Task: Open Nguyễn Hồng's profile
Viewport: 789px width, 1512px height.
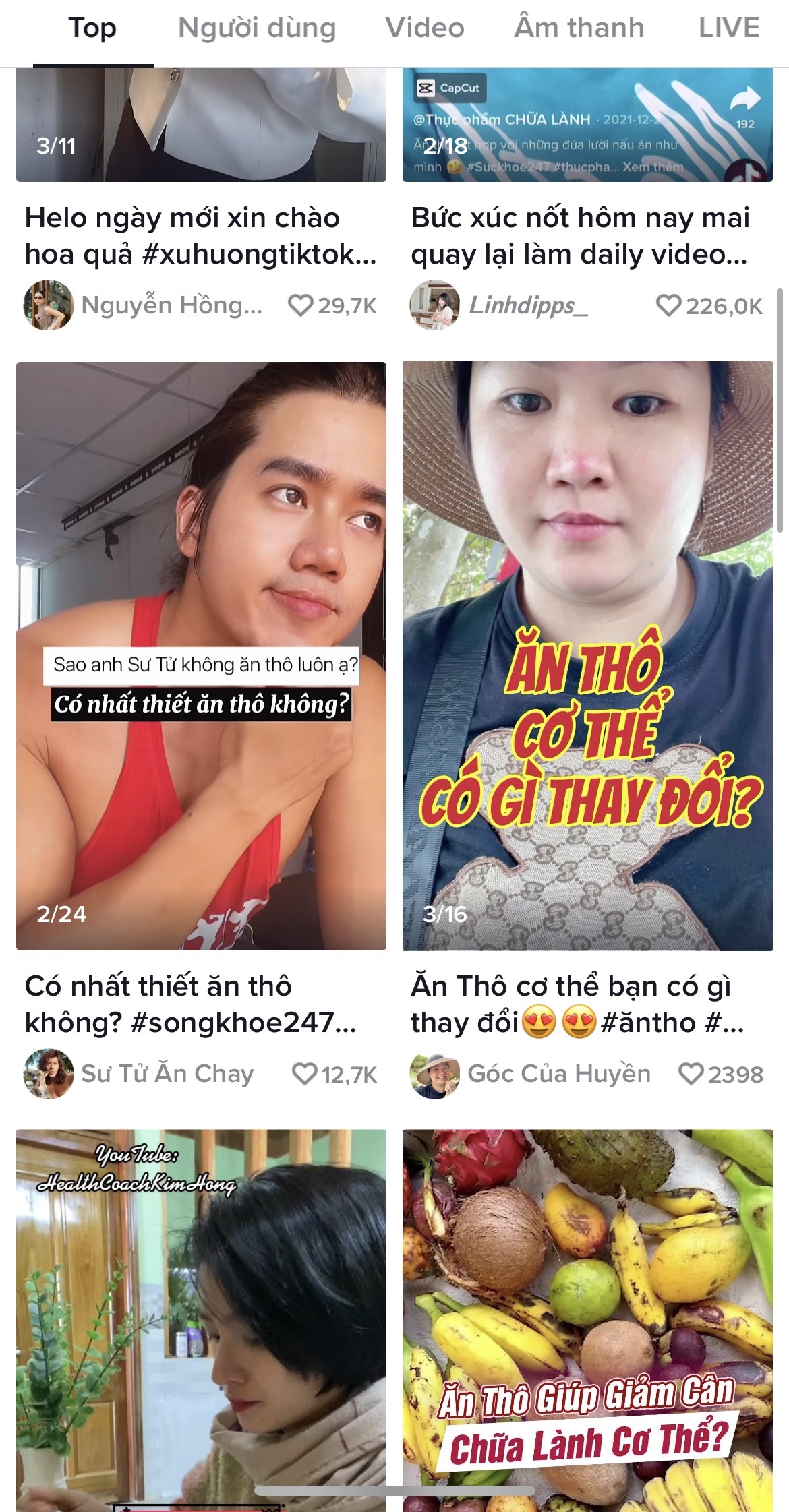Action: pyautogui.click(x=171, y=305)
